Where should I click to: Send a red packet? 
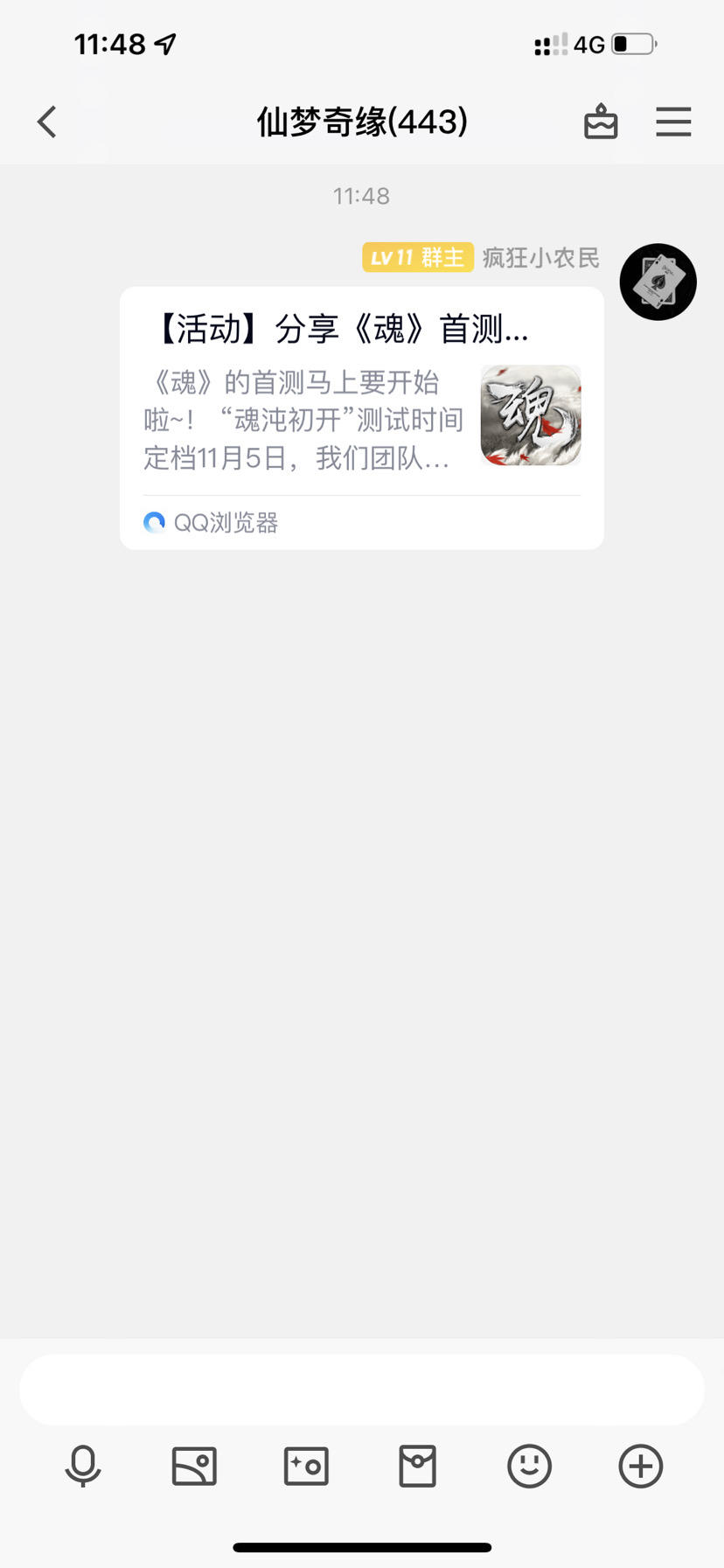click(417, 1466)
